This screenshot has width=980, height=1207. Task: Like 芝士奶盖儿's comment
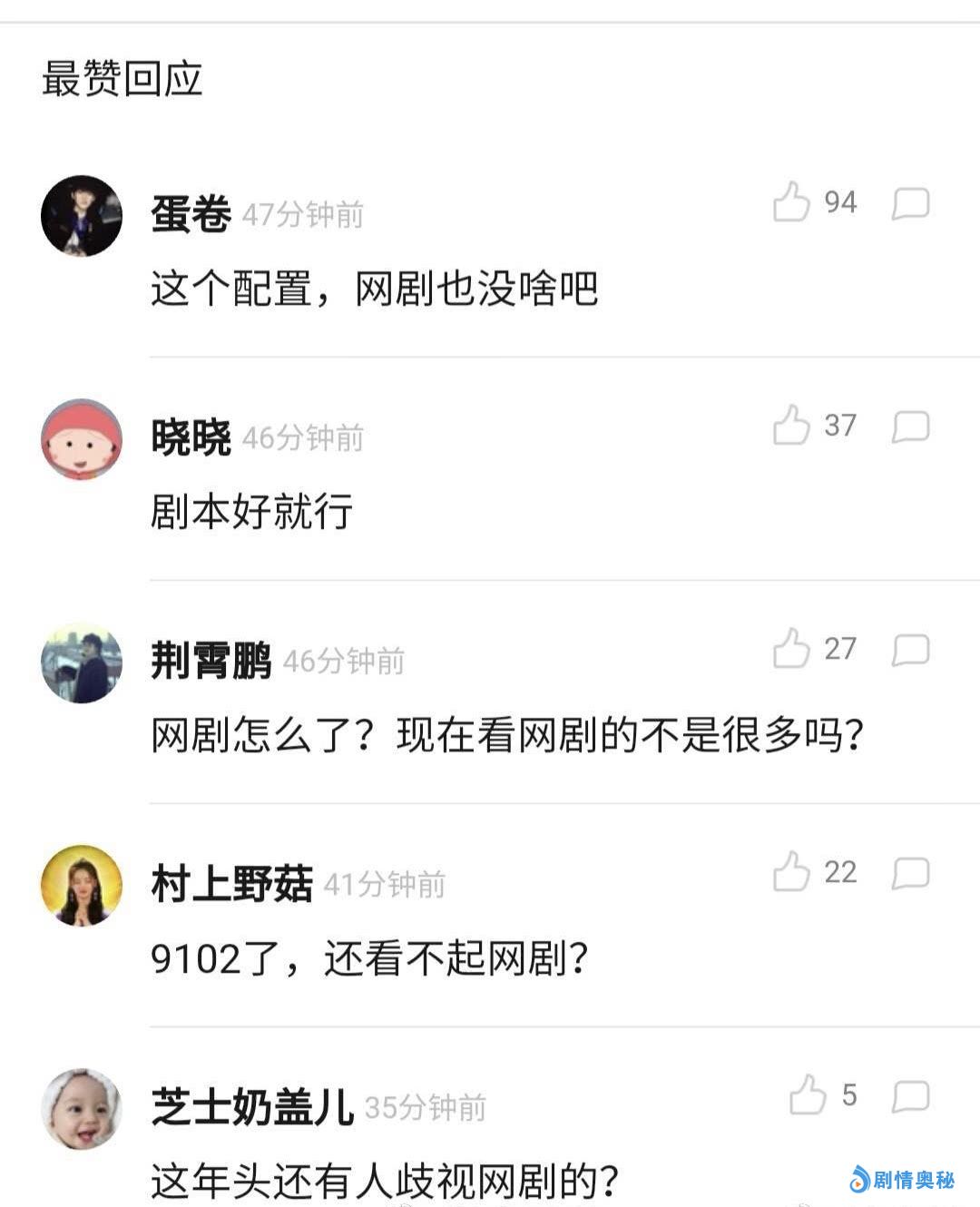(x=808, y=1095)
